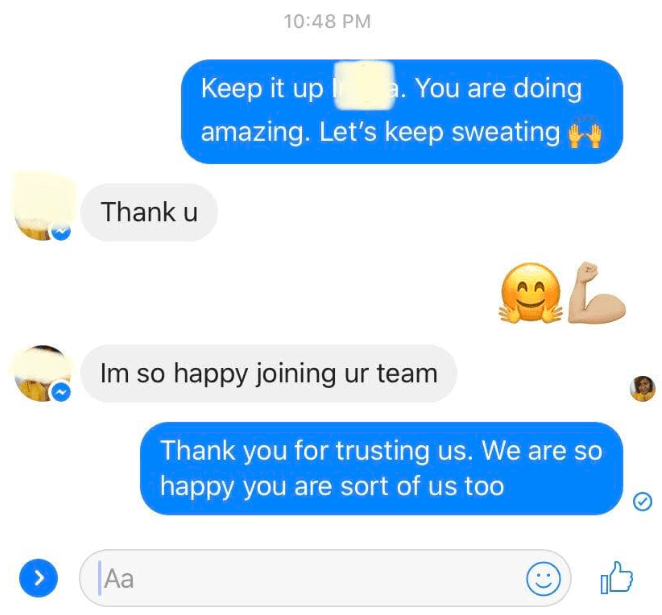Focus the Aa message text field
This screenshot has width=662, height=615.
(300, 577)
